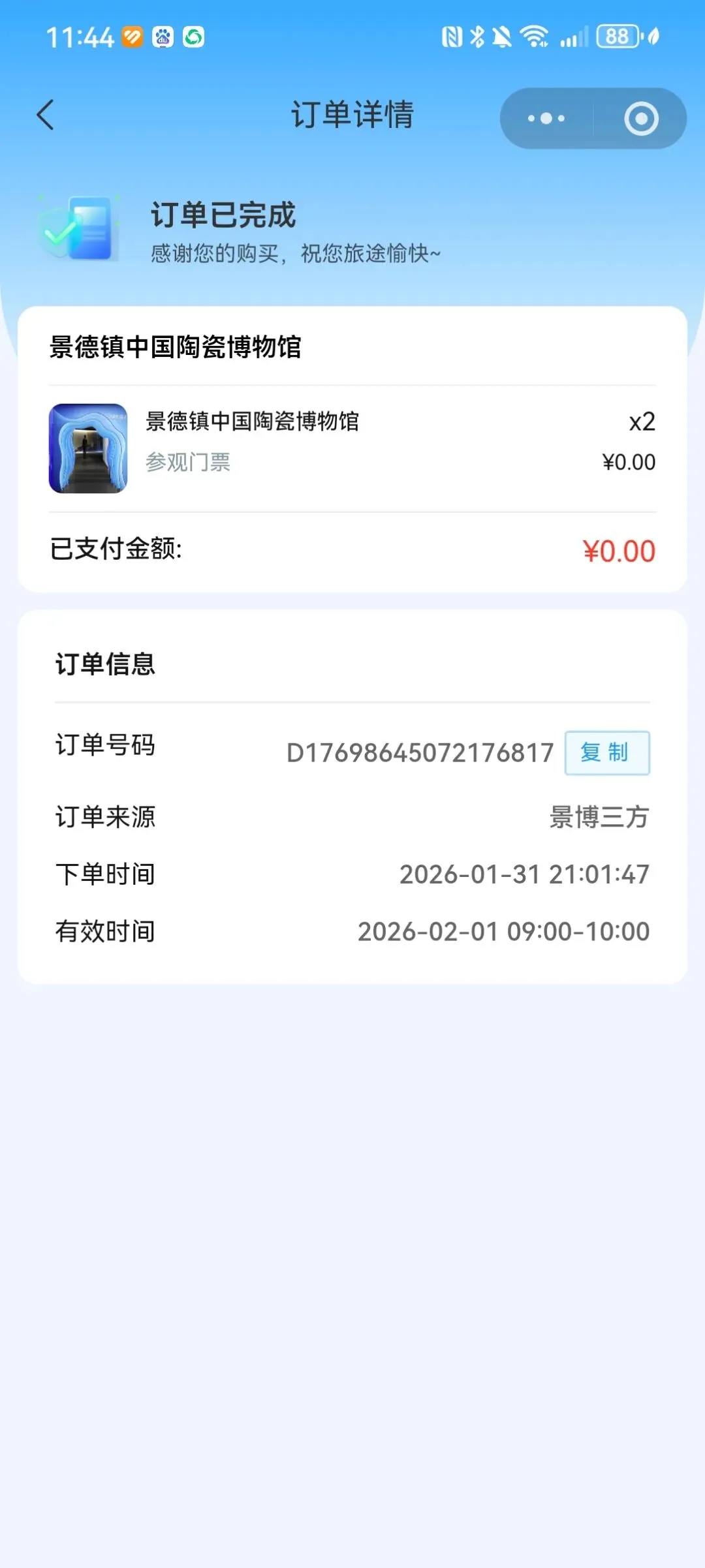Image resolution: width=705 pixels, height=1568 pixels.
Task: Copy the order number with 复制
Action: (606, 753)
